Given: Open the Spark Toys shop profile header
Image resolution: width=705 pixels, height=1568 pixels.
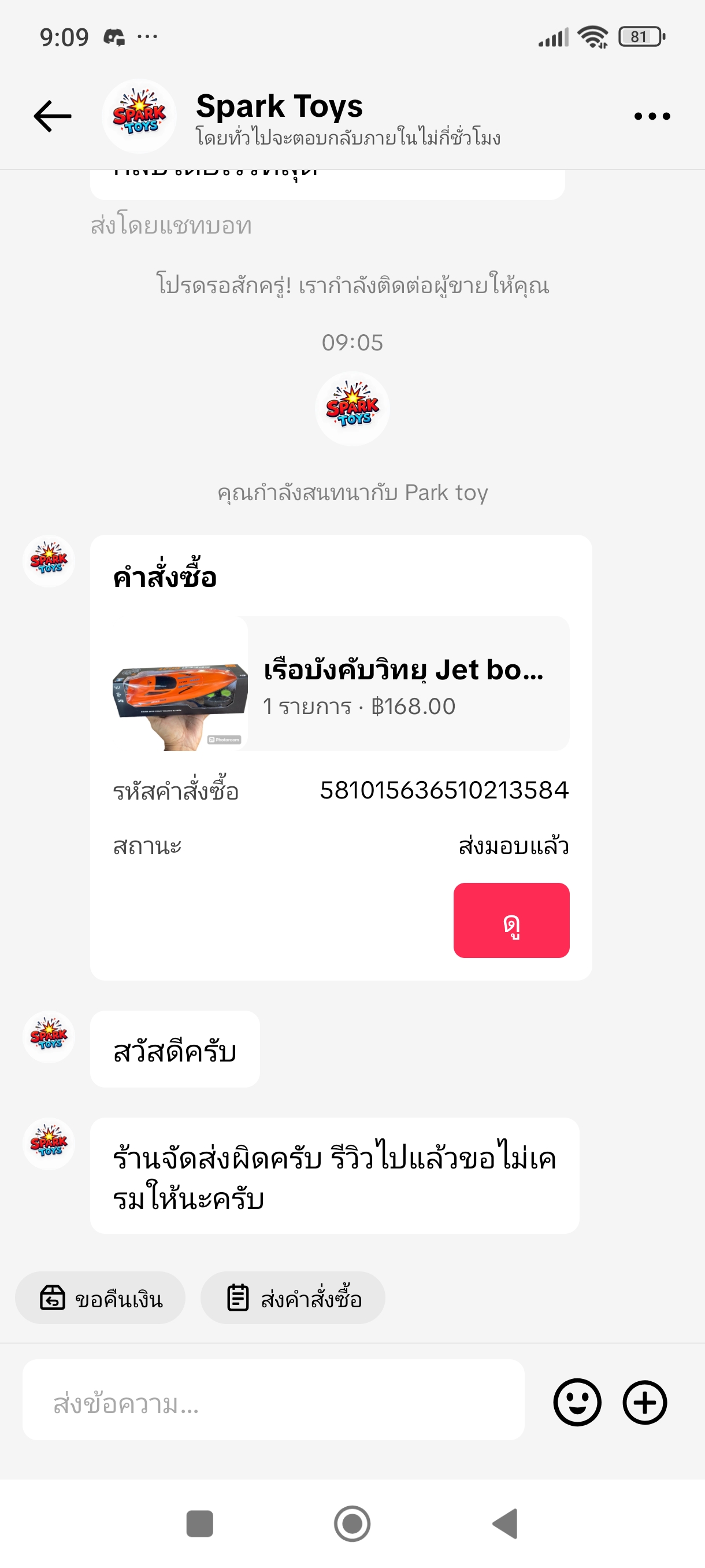Looking at the screenshot, I should point(279,116).
